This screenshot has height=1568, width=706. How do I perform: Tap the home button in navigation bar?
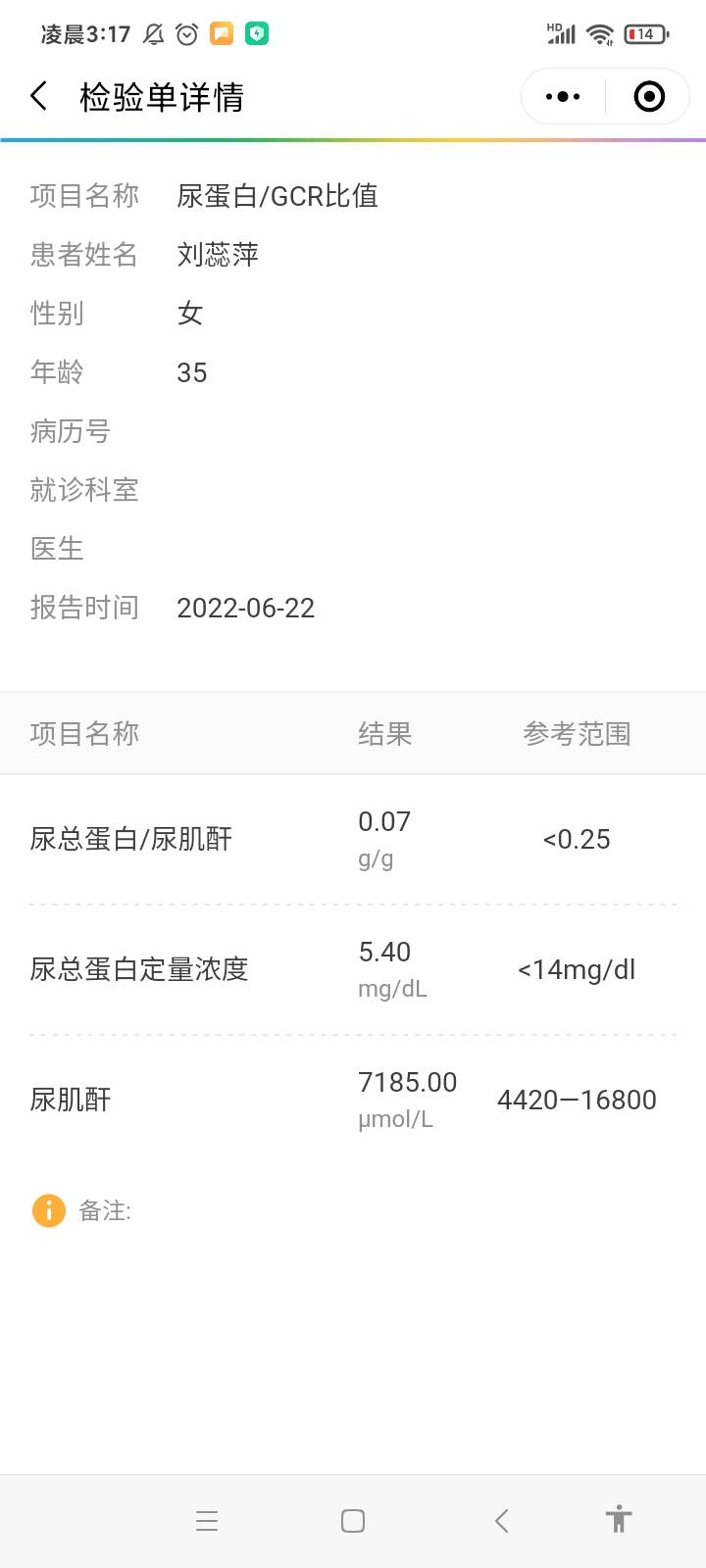point(352,1521)
